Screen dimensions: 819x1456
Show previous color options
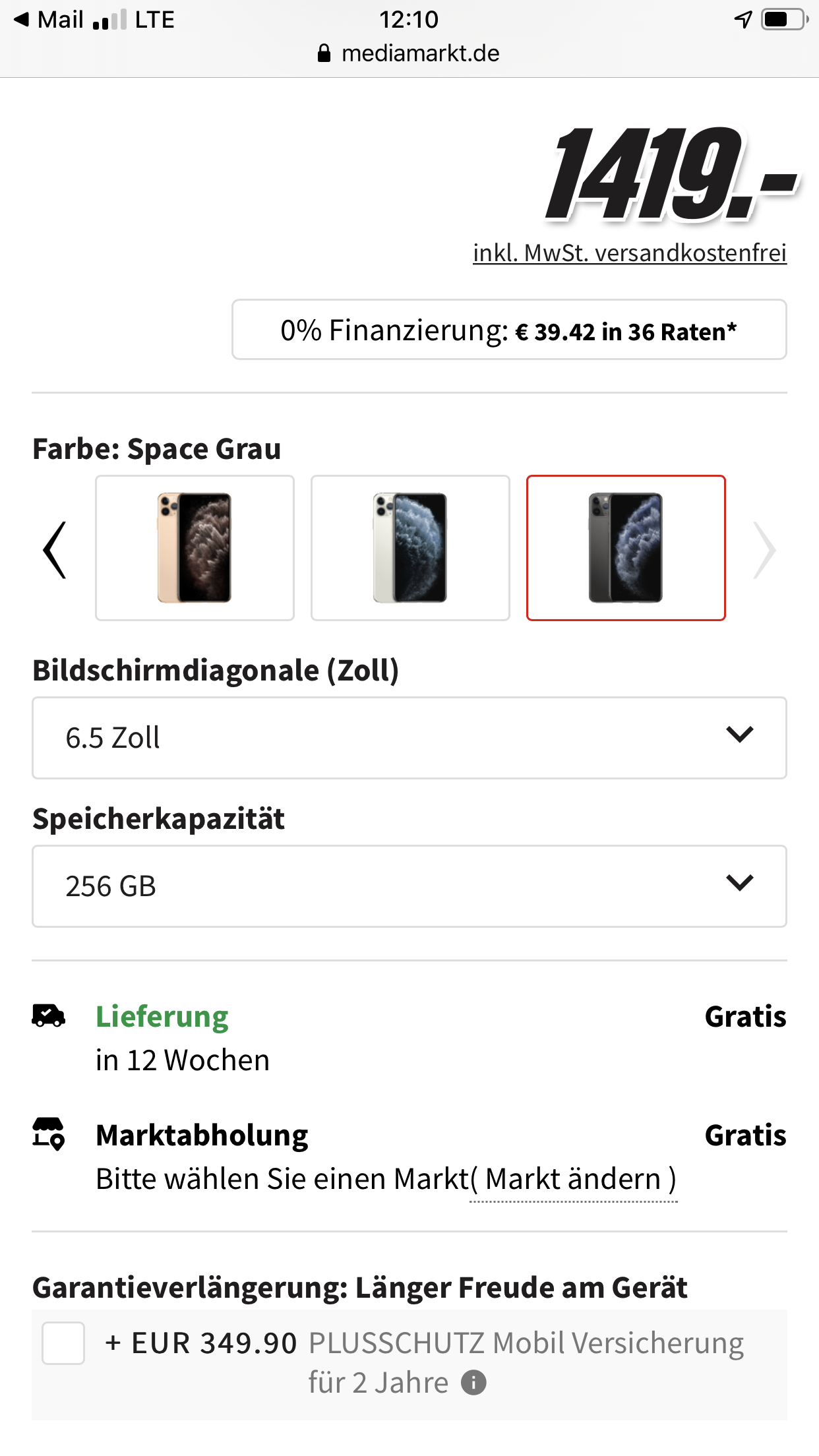coord(55,549)
